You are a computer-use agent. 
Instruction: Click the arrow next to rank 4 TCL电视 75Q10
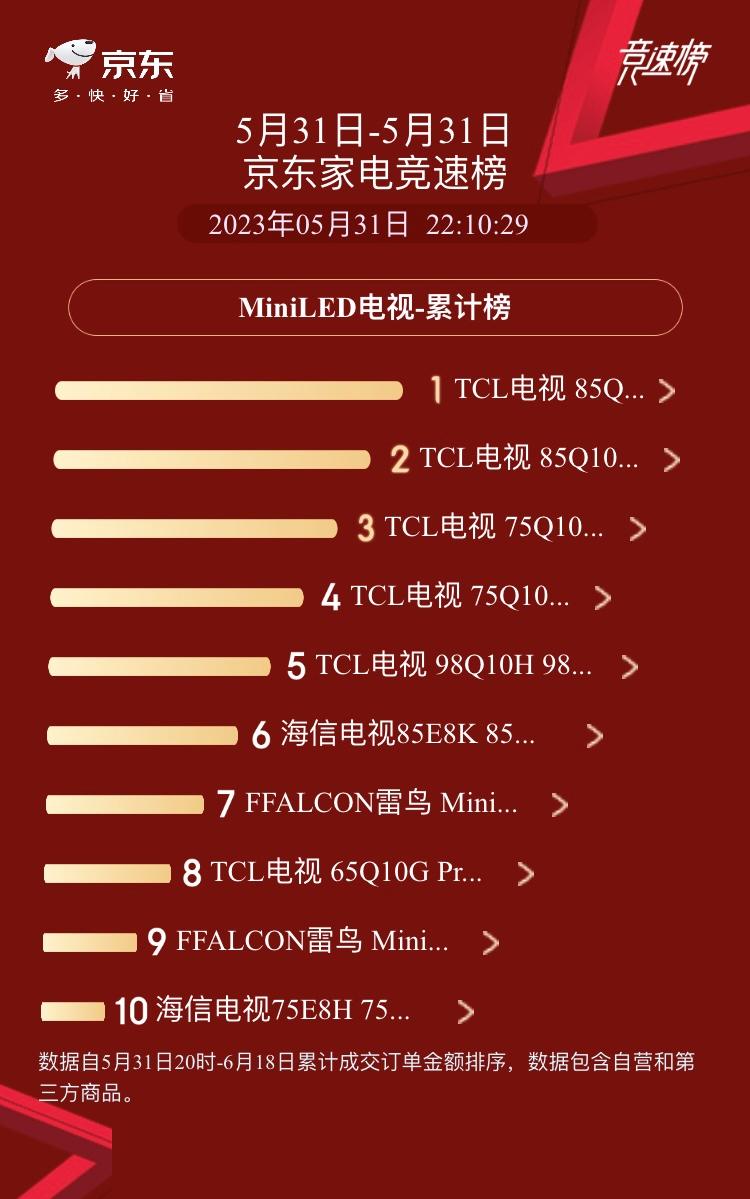[x=601, y=597]
